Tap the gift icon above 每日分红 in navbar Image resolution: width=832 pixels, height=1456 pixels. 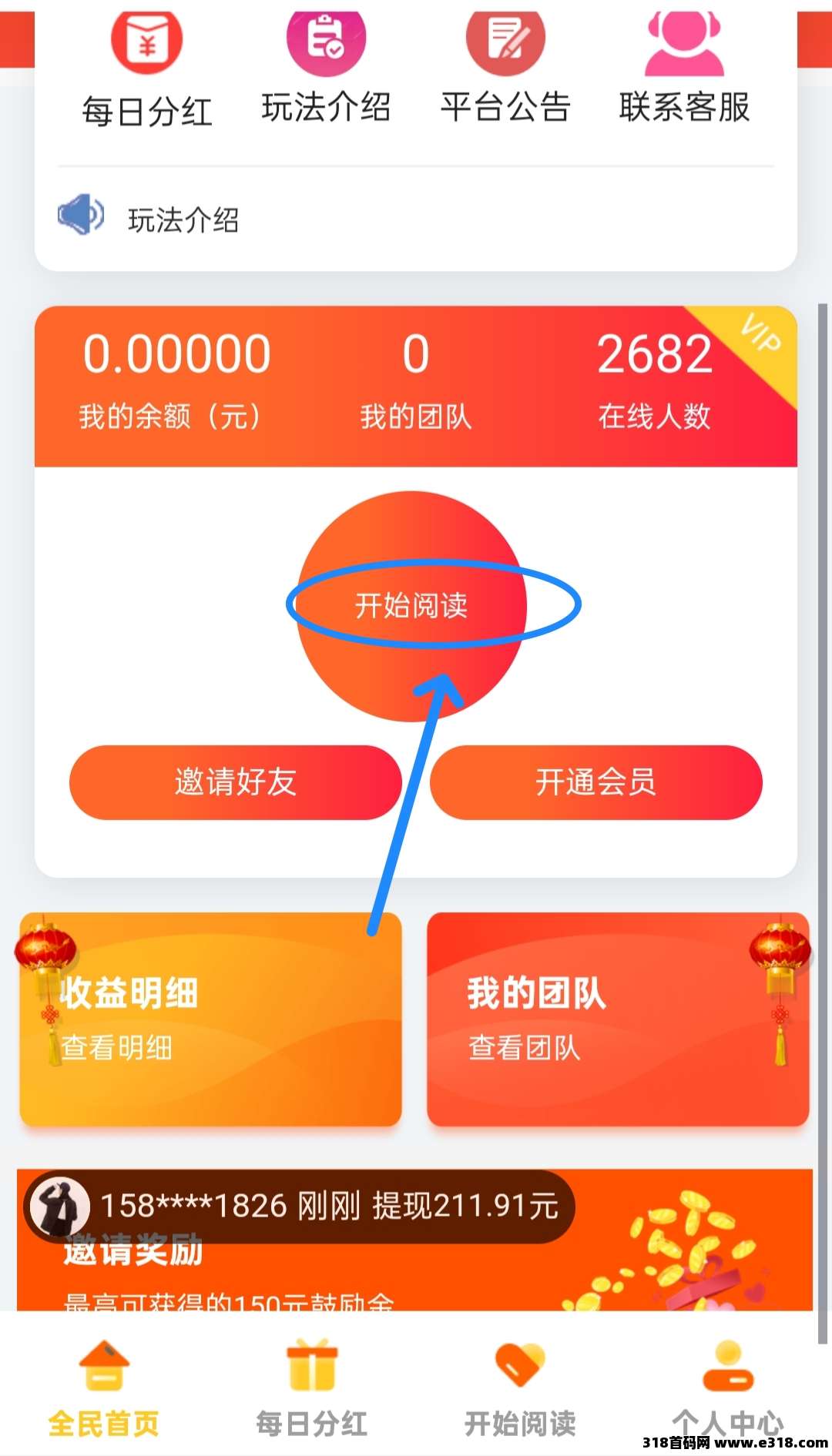tap(311, 1367)
